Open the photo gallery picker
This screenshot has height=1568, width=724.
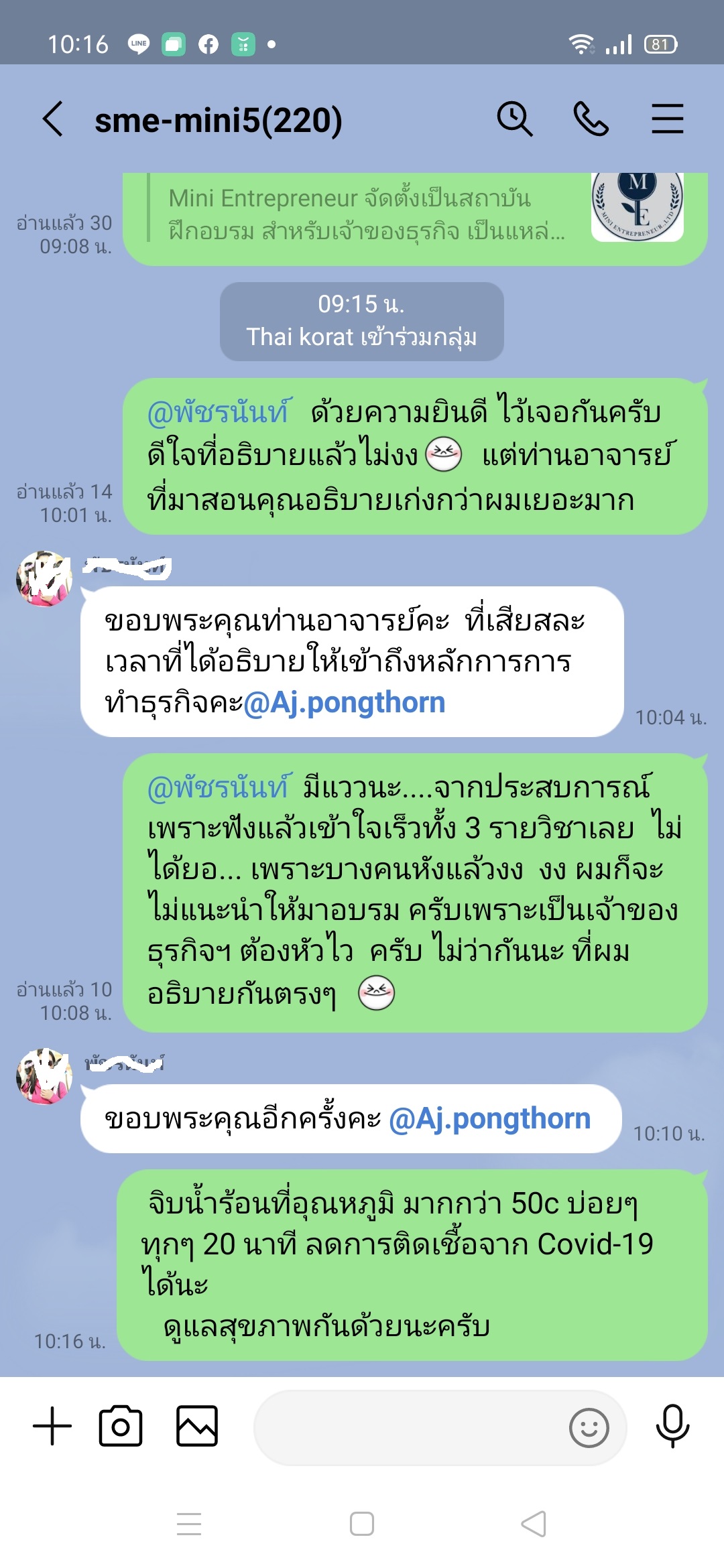[197, 1426]
